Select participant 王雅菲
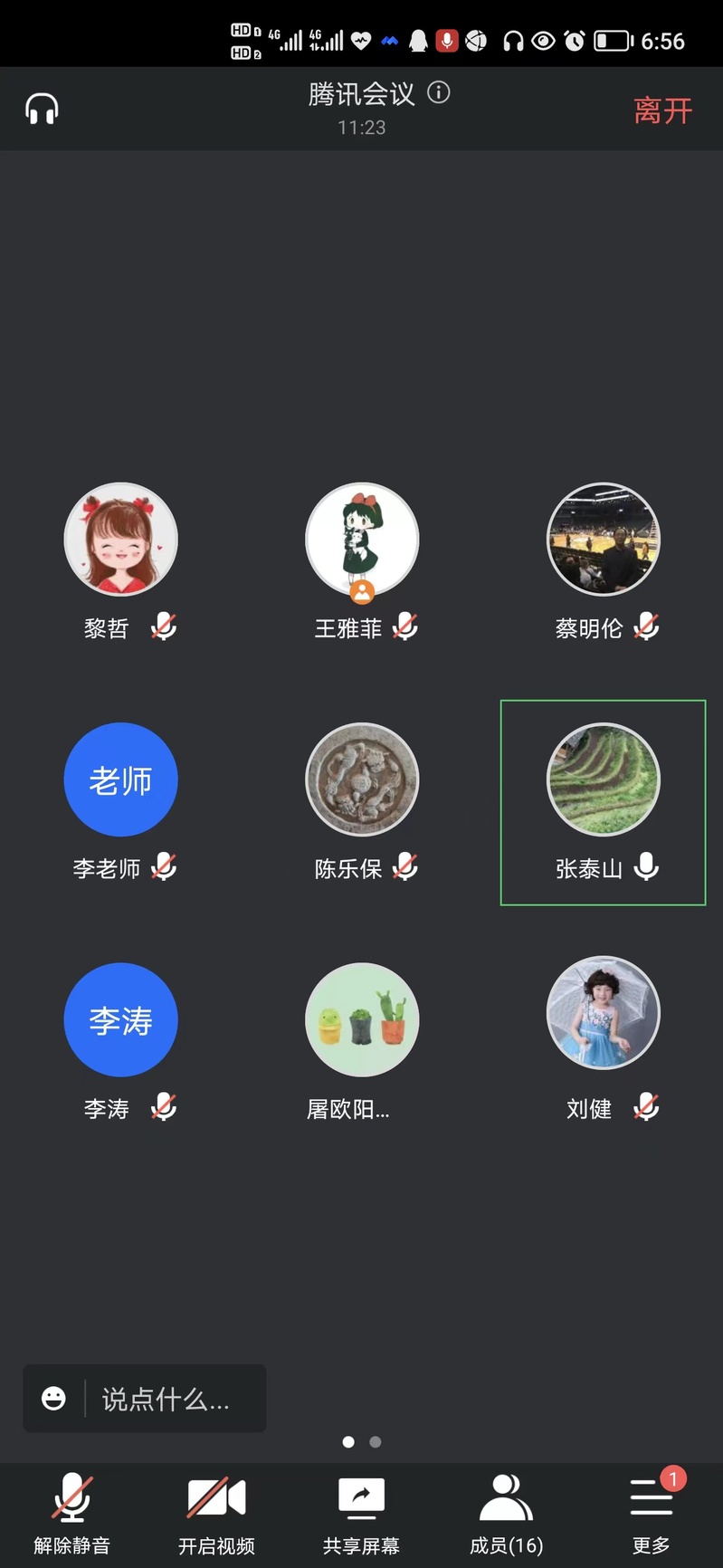This screenshot has height=1568, width=723. point(362,540)
